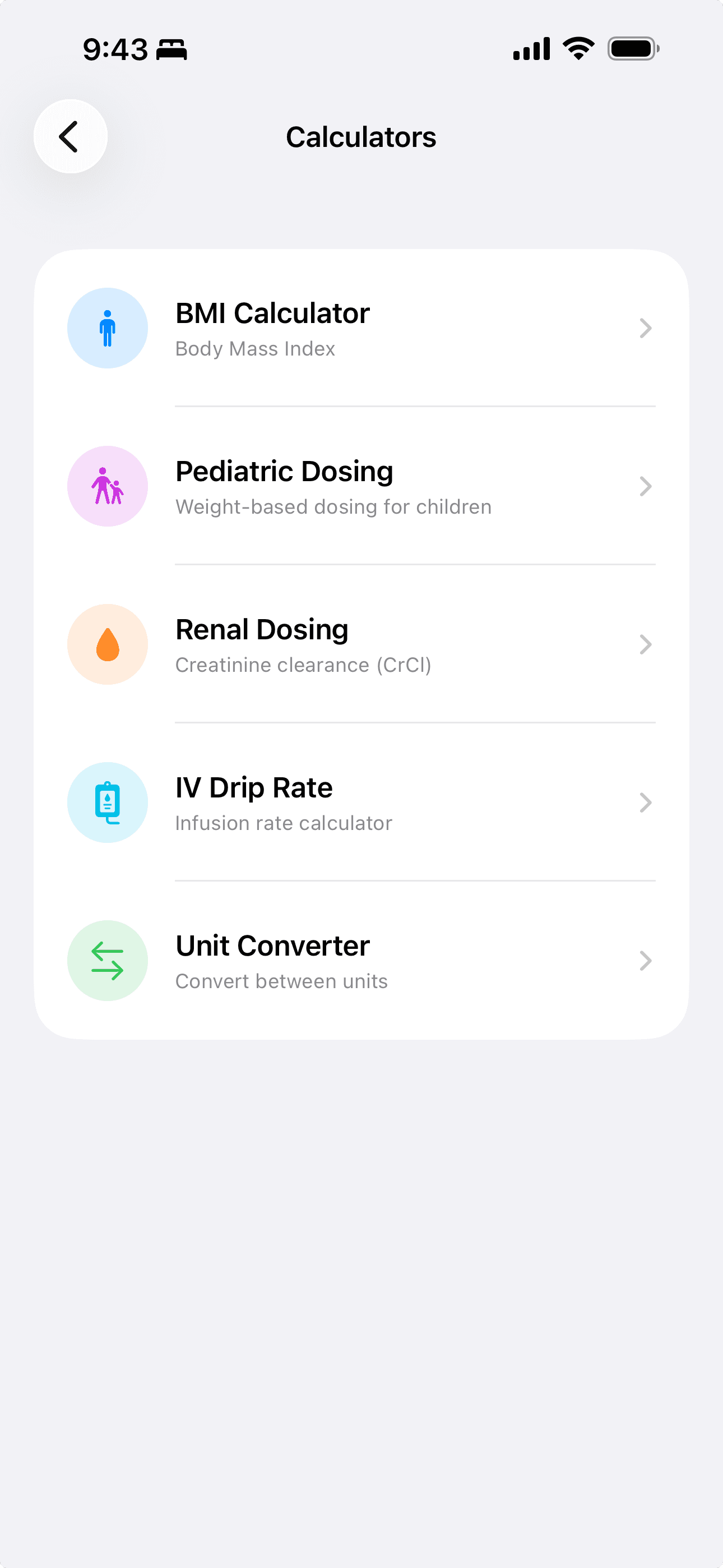Open Renal Dosing creatinine clearance

pos(360,644)
